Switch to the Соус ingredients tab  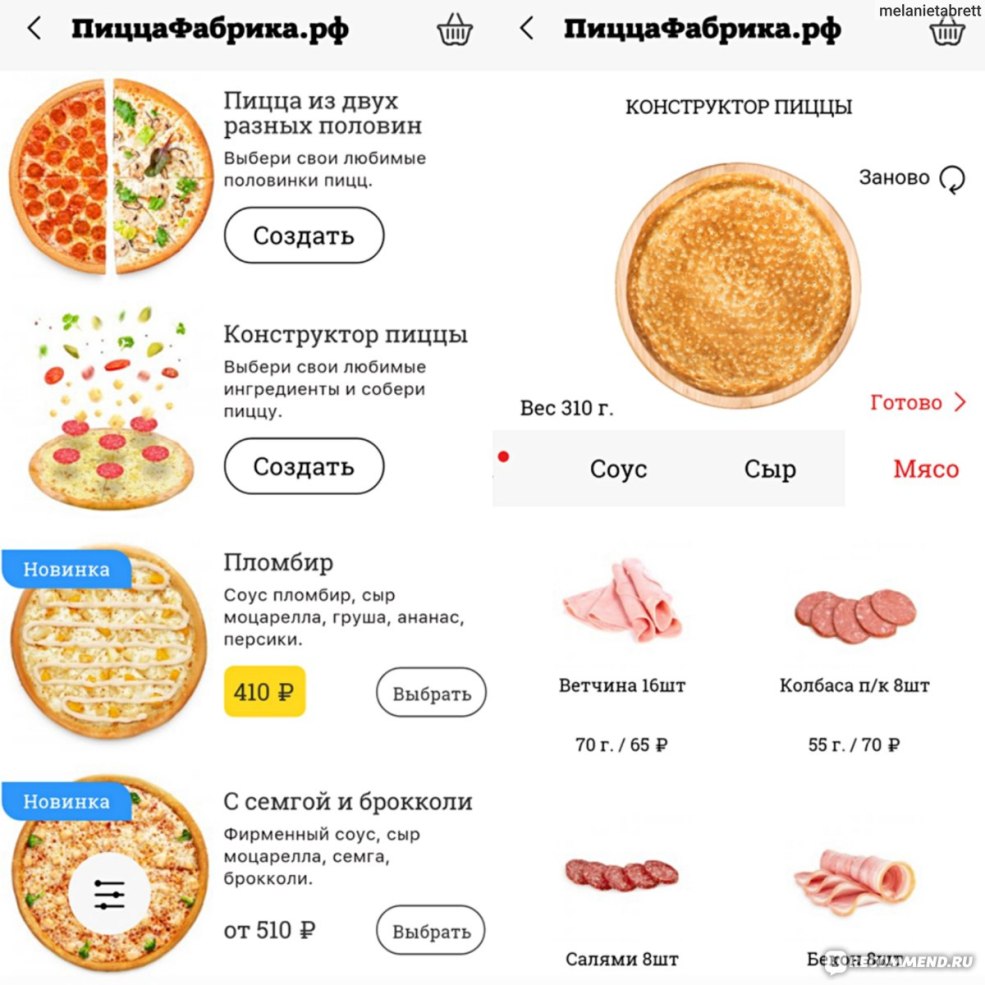point(618,469)
